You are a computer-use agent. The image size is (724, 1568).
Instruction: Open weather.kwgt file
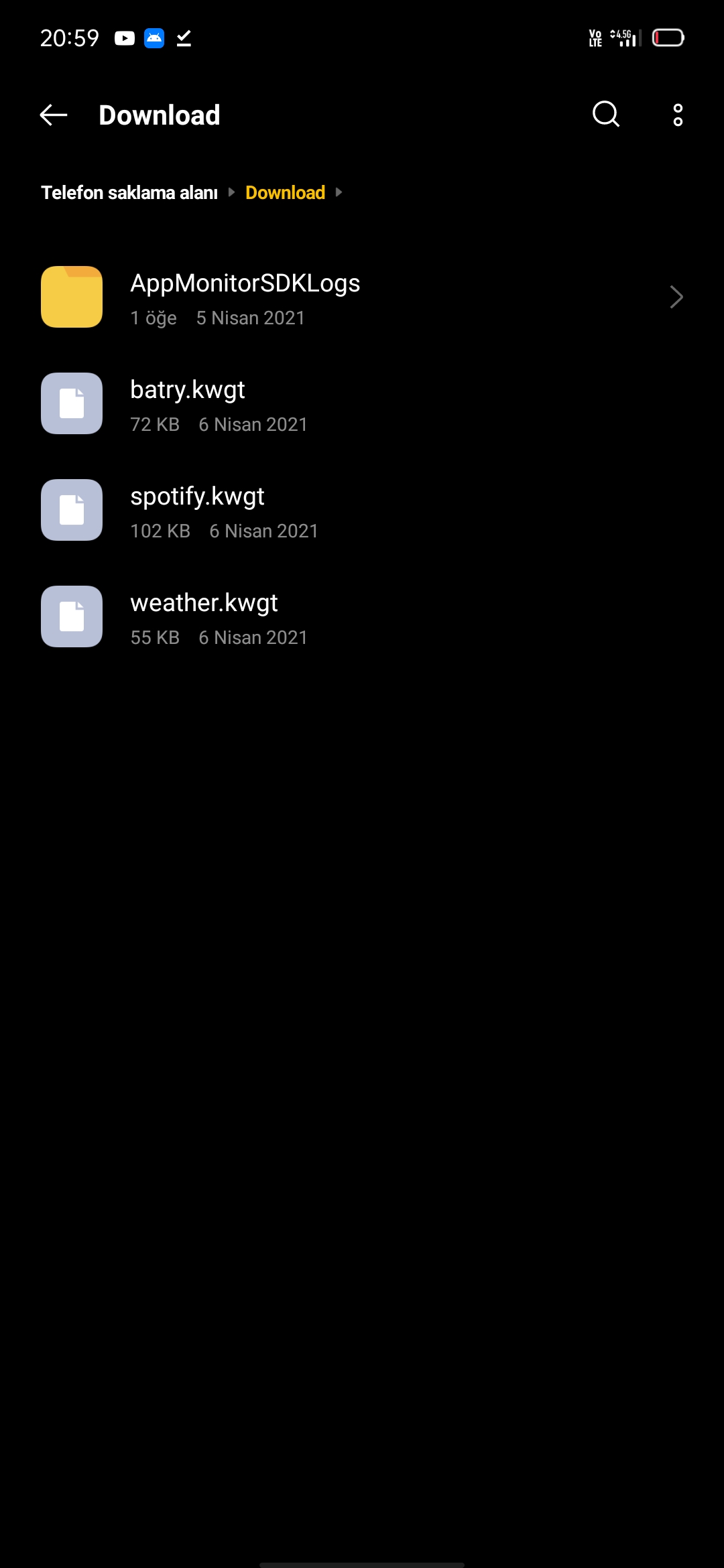[362, 617]
